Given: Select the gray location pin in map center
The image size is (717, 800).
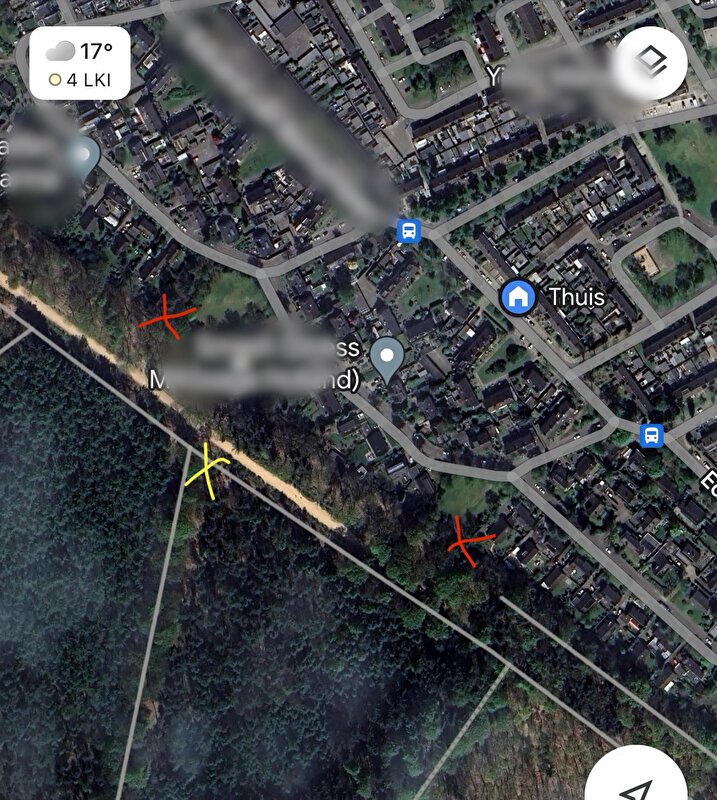Looking at the screenshot, I should [x=387, y=358].
